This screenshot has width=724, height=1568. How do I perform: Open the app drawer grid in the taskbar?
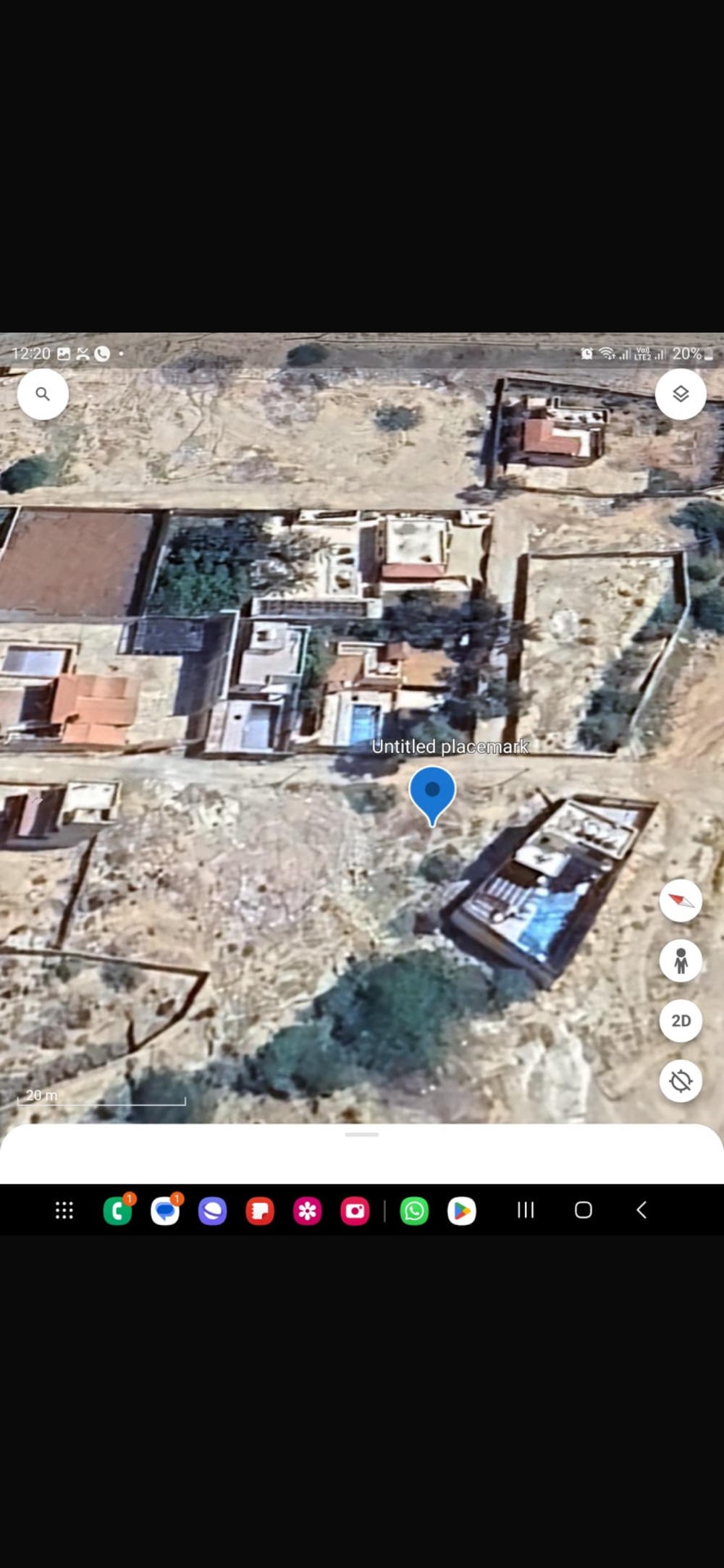(x=64, y=1211)
